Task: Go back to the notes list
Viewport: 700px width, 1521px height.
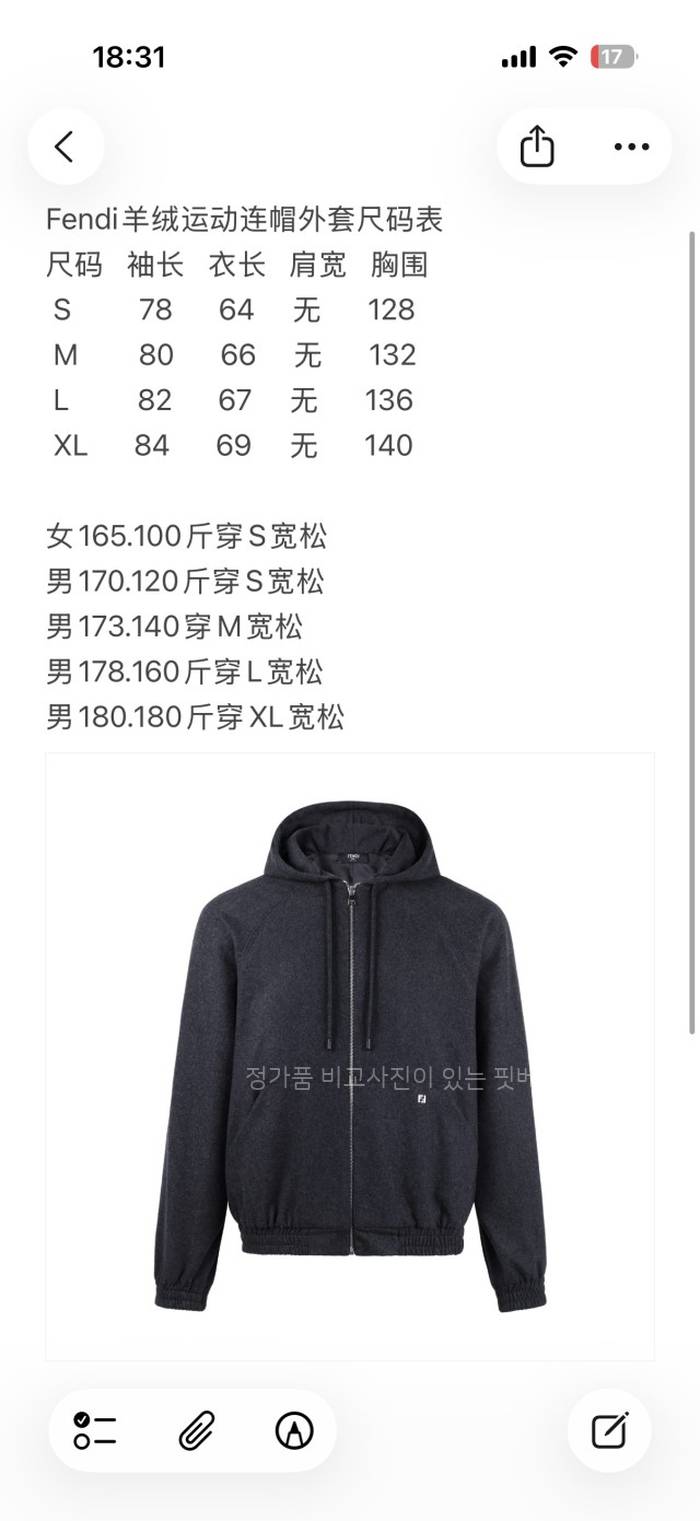Action: pos(65,147)
